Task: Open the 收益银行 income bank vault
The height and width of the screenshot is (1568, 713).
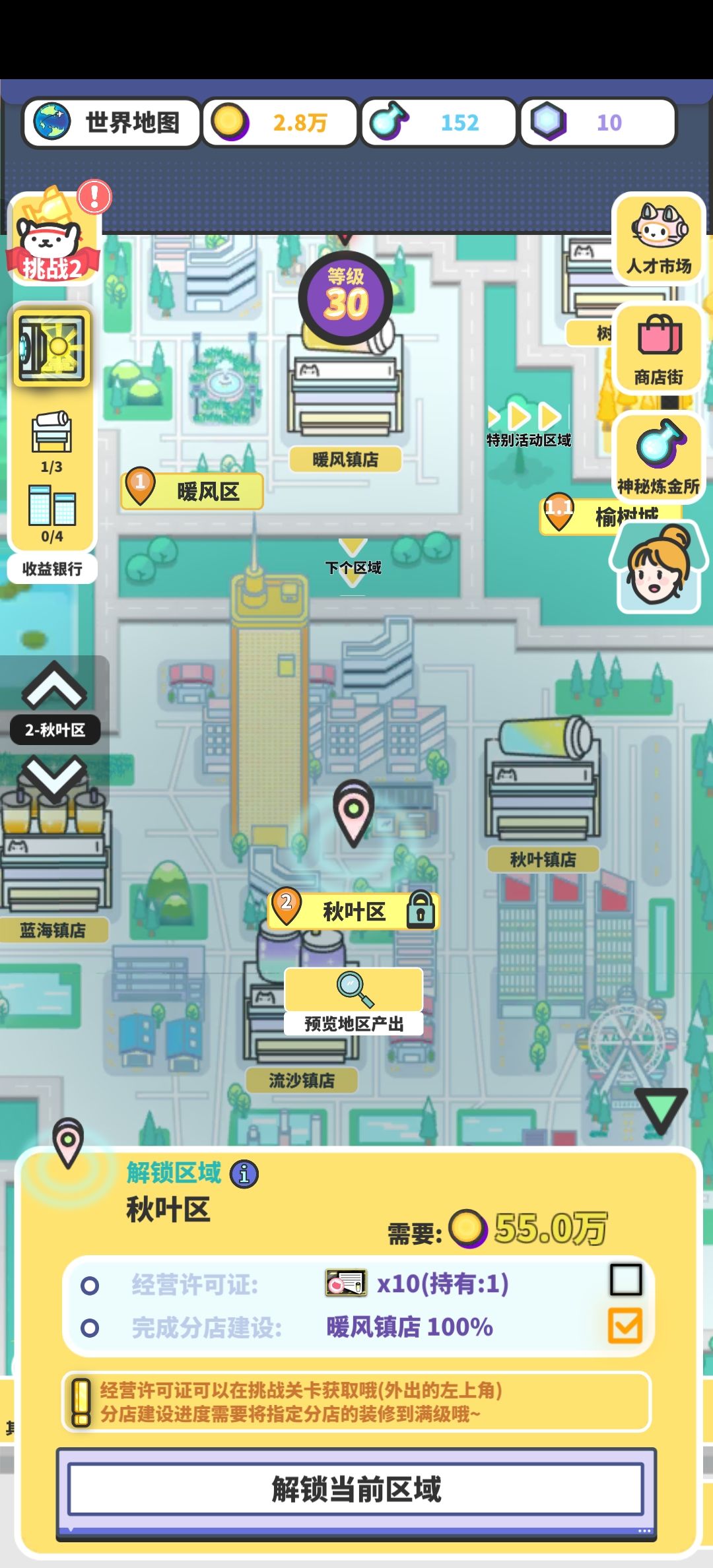Action: [53, 350]
